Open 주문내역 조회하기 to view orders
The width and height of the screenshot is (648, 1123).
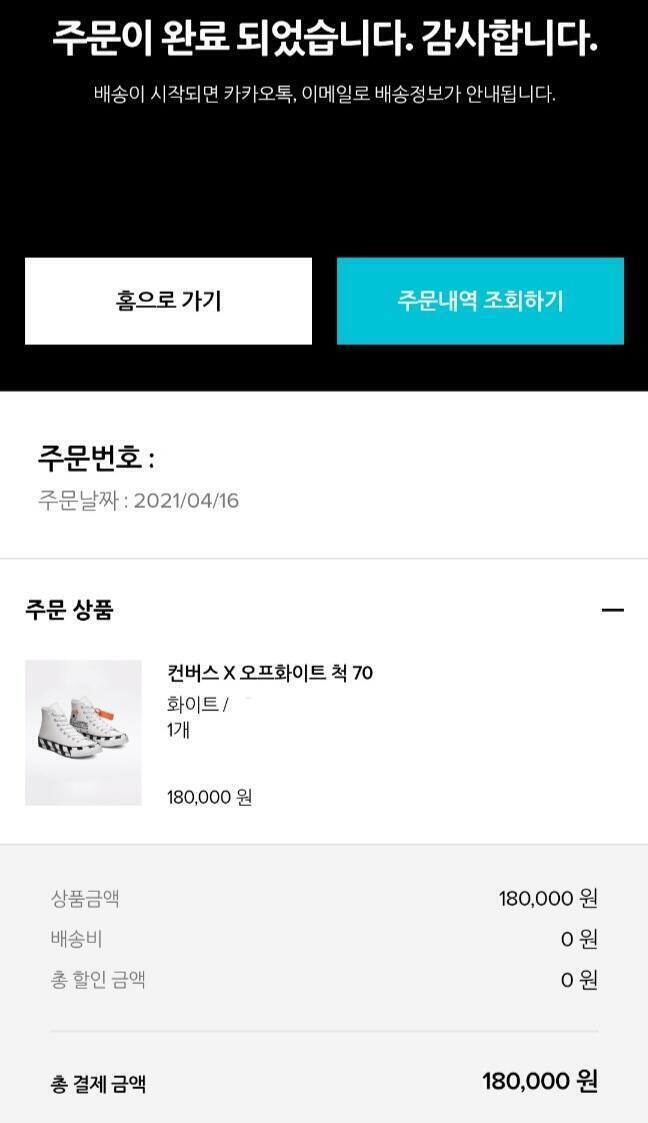480,301
